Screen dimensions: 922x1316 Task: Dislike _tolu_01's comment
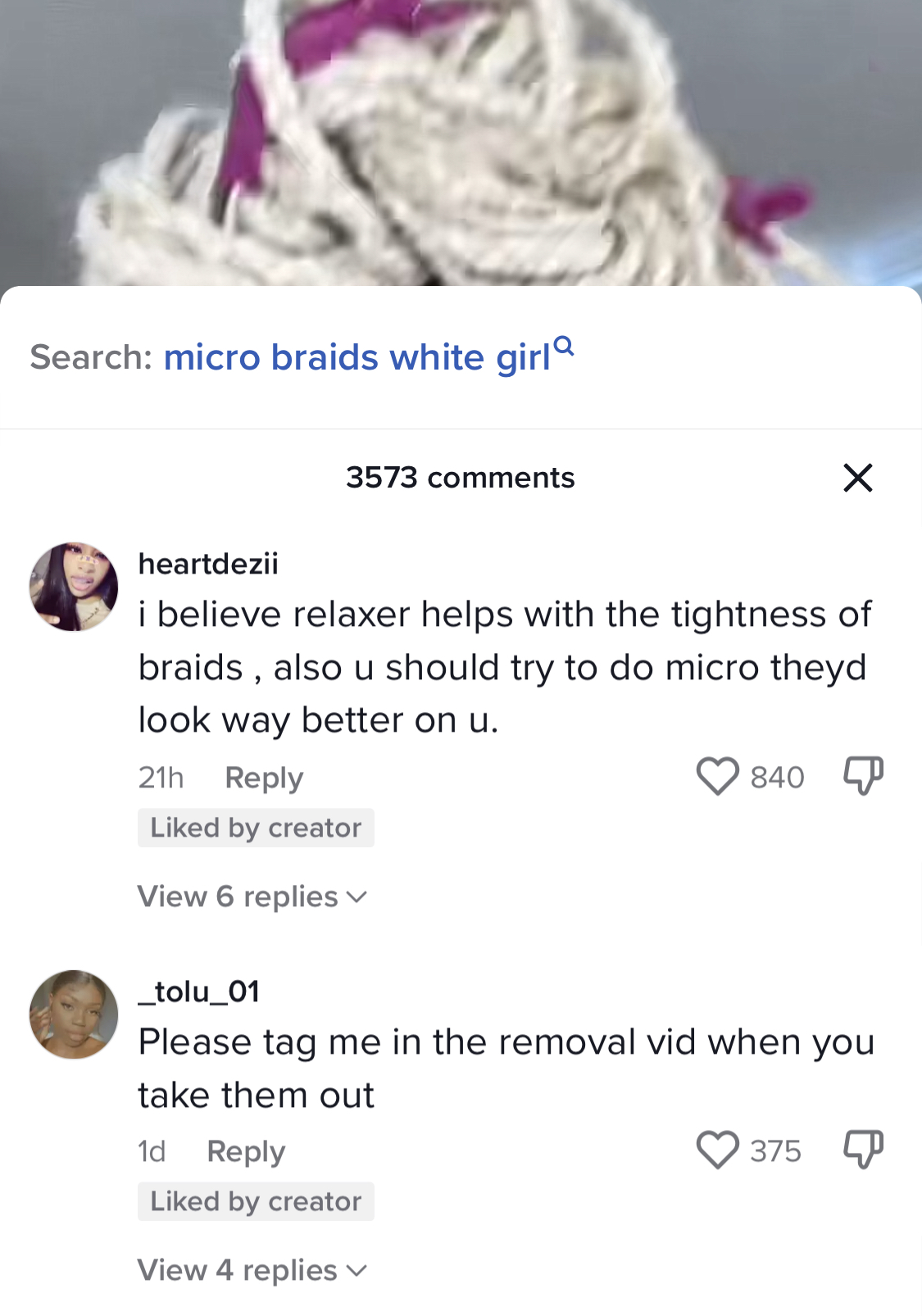click(x=863, y=1149)
